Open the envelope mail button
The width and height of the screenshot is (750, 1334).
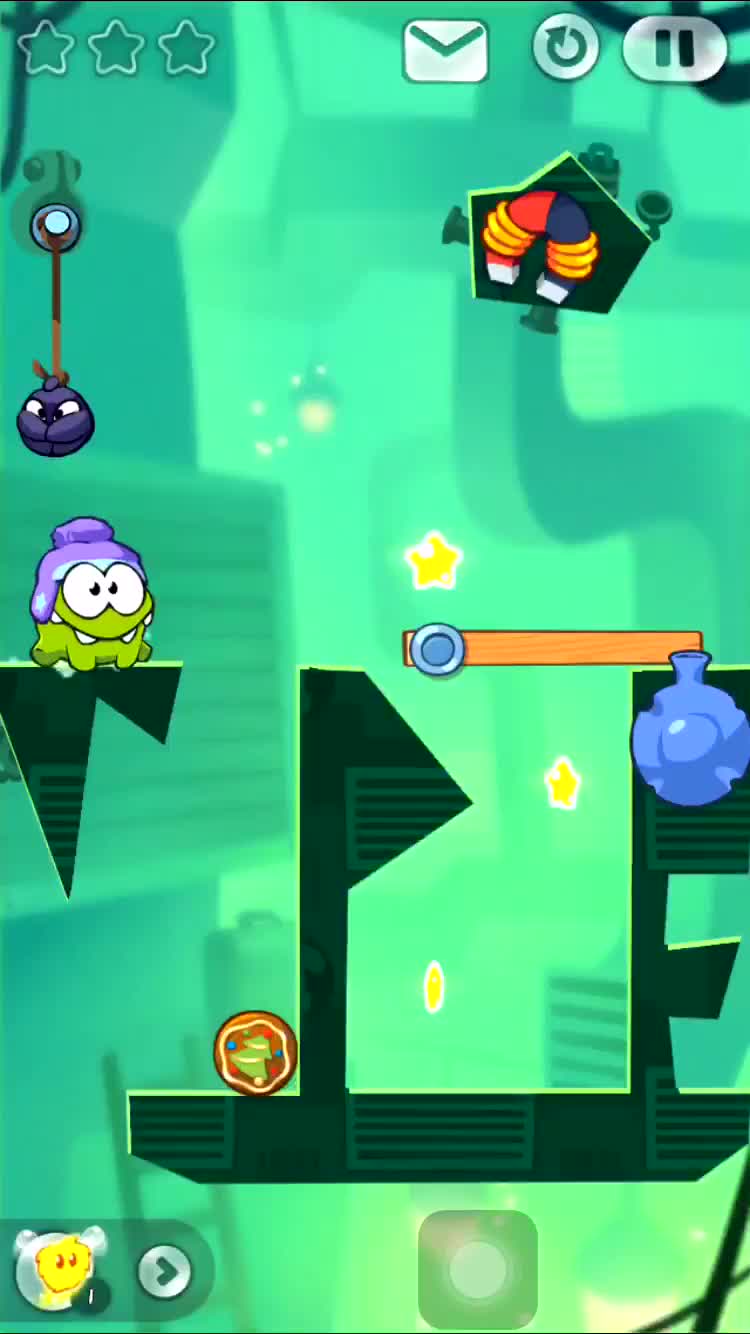click(x=446, y=50)
